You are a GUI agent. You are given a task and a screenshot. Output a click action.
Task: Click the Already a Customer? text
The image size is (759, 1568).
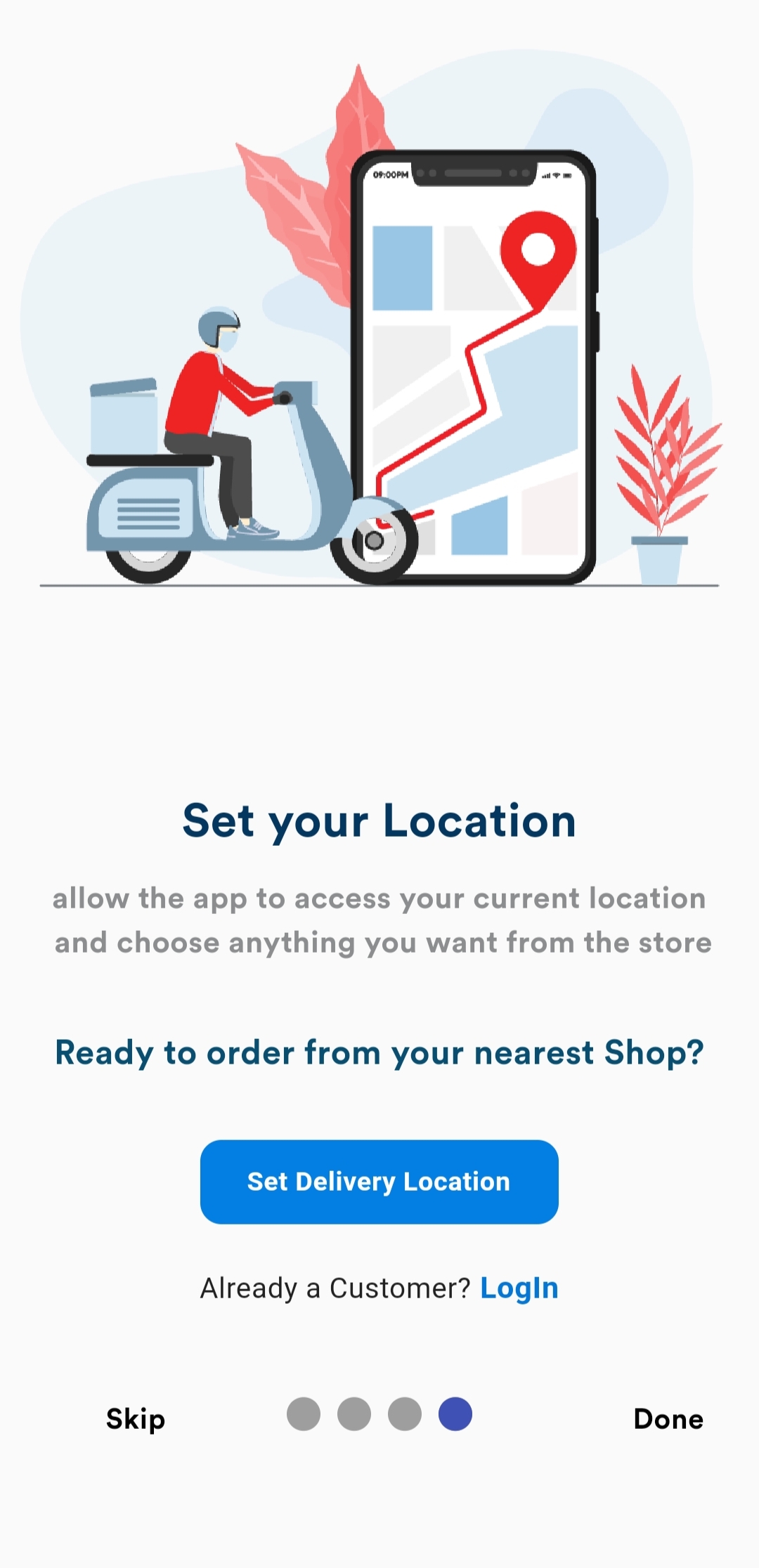[335, 1288]
